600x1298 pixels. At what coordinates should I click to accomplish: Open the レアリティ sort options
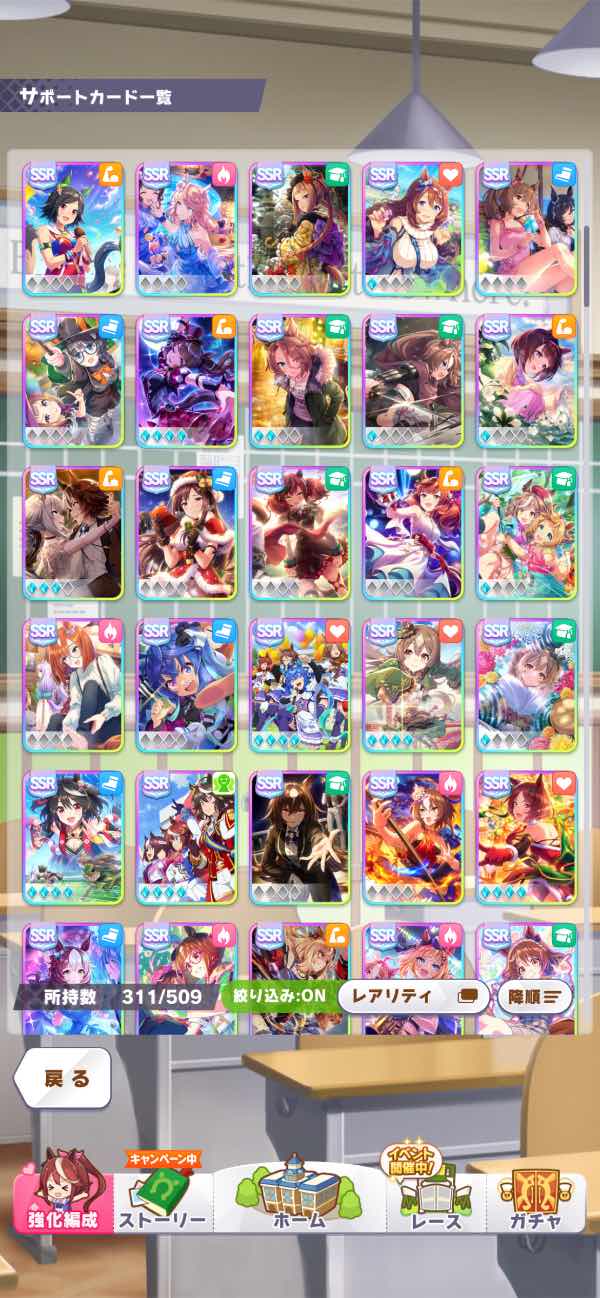click(414, 996)
